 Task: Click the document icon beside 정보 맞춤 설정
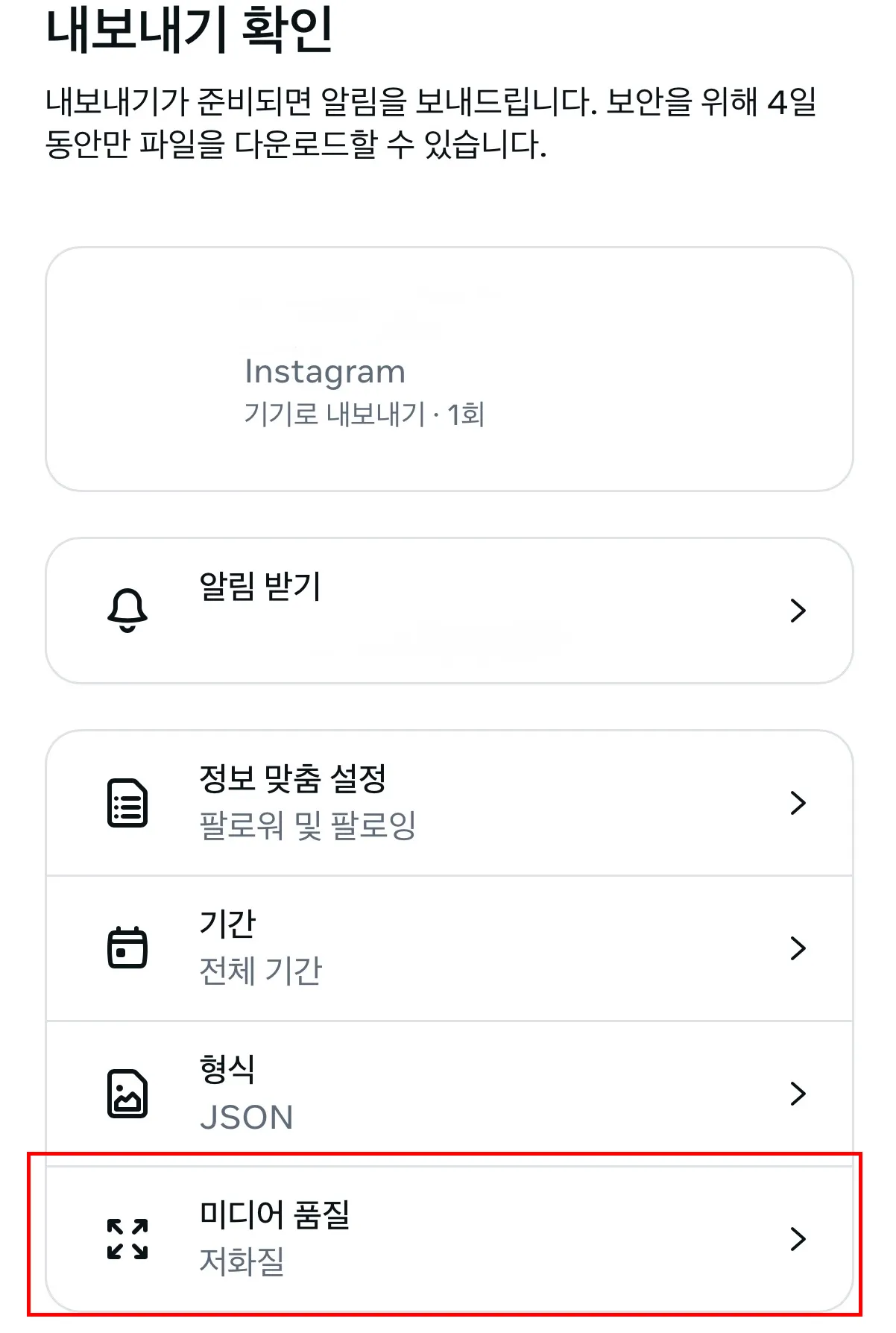128,802
